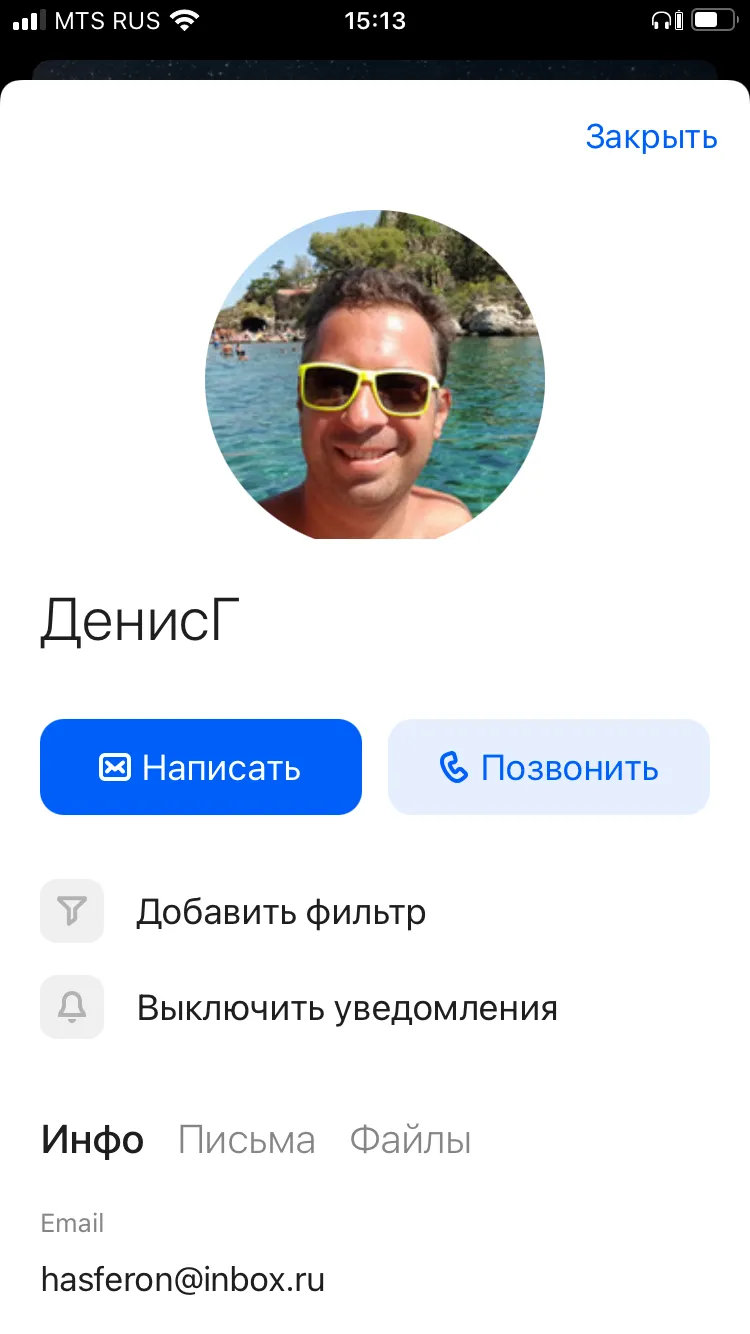750x1334 pixels.
Task: Select Выключить уведомления to mute notifications
Action: point(347,1007)
